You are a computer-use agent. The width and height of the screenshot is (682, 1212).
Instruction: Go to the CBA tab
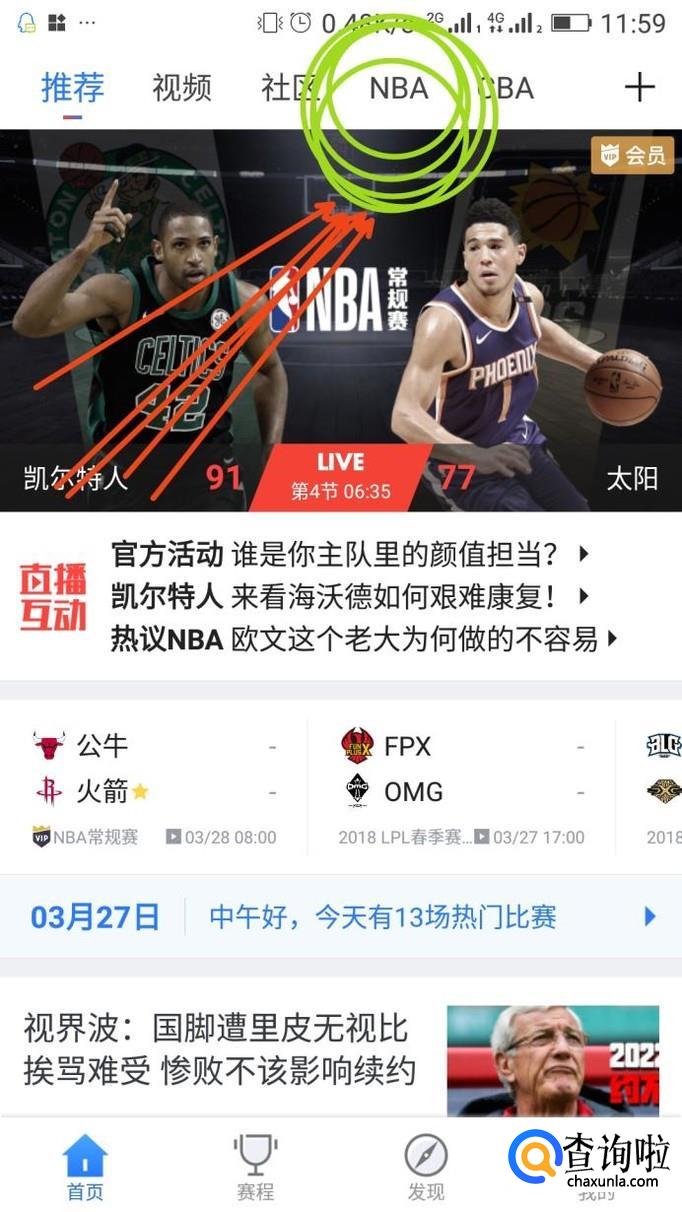pyautogui.click(x=506, y=88)
